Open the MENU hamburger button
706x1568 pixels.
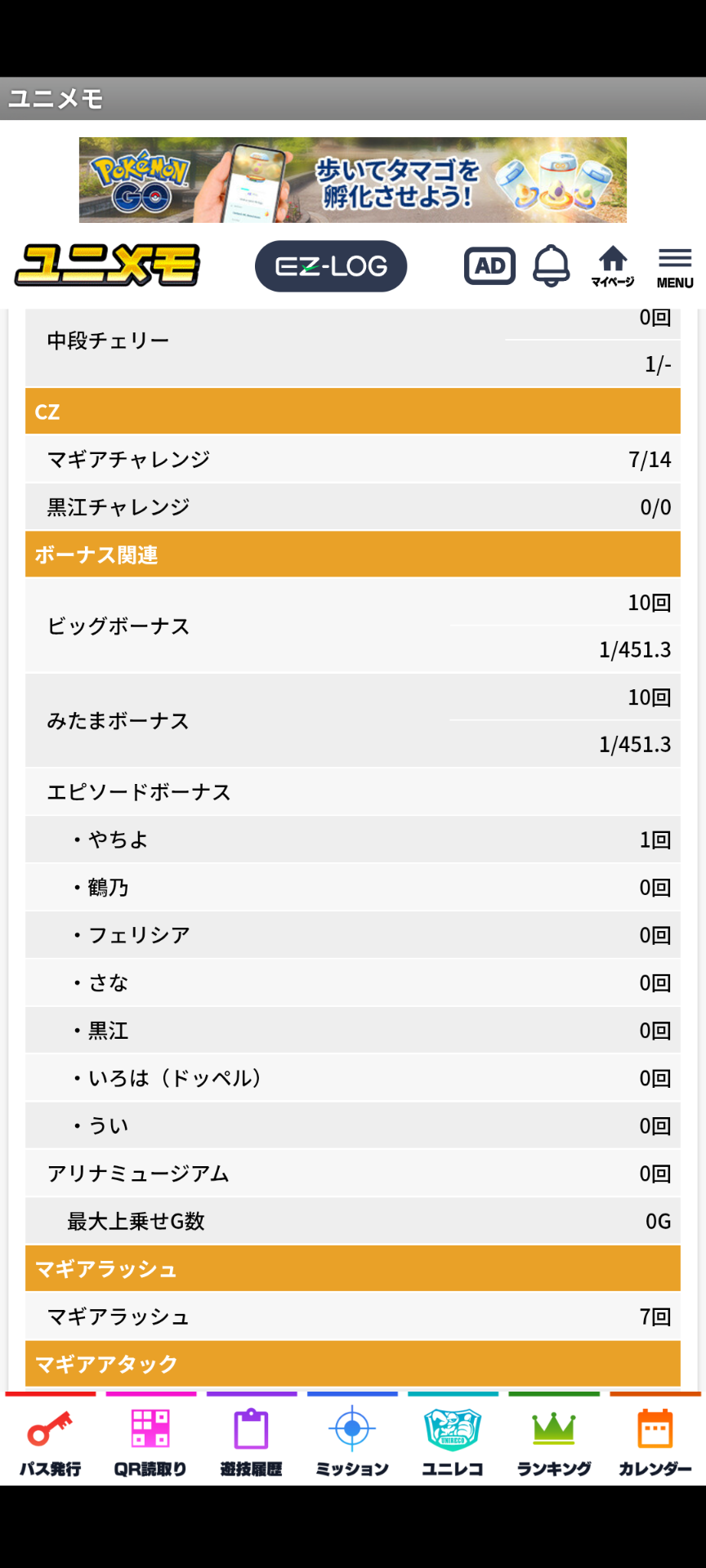pos(675,268)
